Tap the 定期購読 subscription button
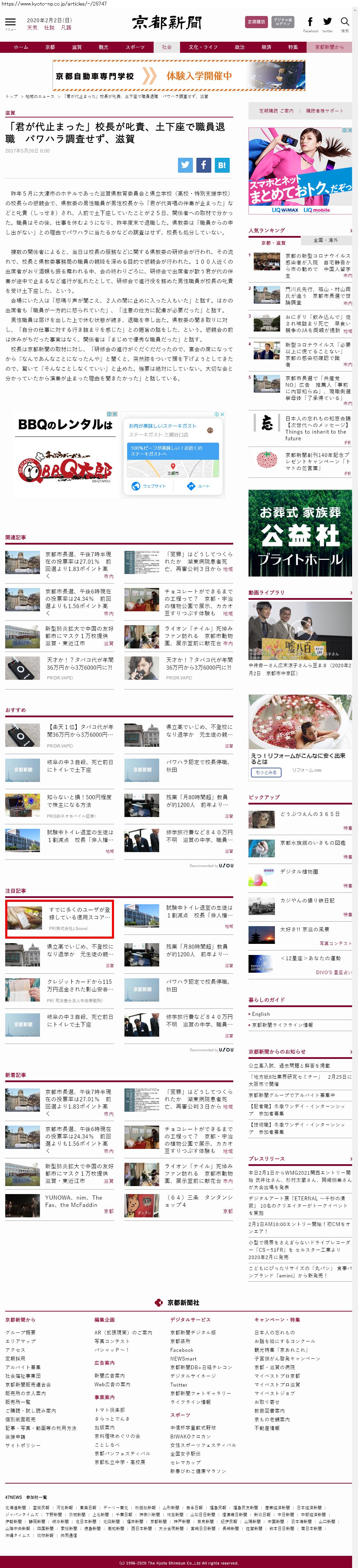This screenshot has height=1568, width=358. pos(256,22)
